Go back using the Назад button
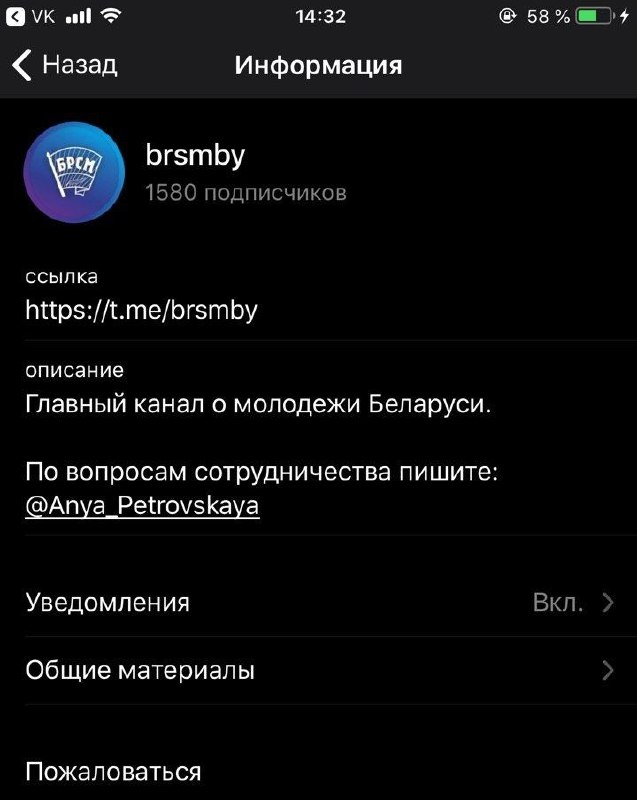 [x=65, y=66]
